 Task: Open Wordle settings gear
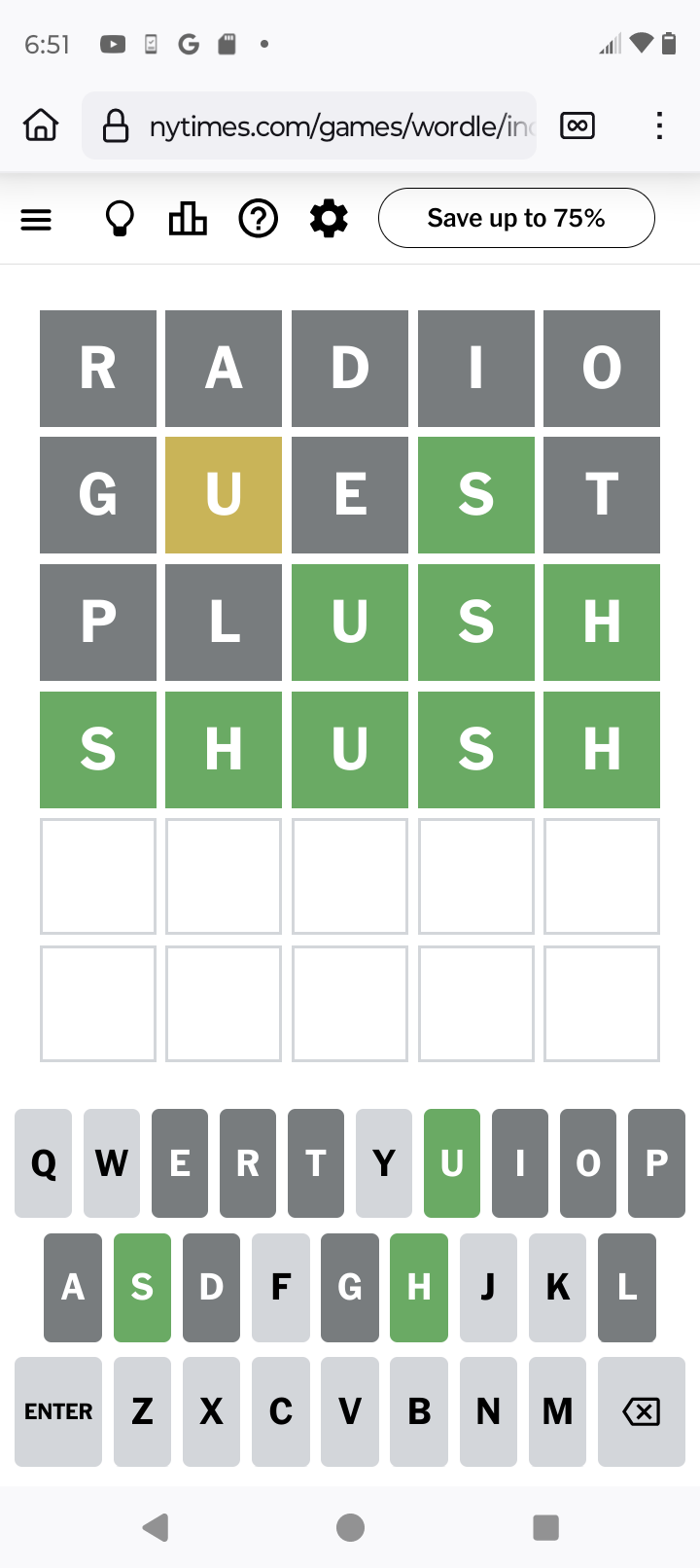coord(329,219)
